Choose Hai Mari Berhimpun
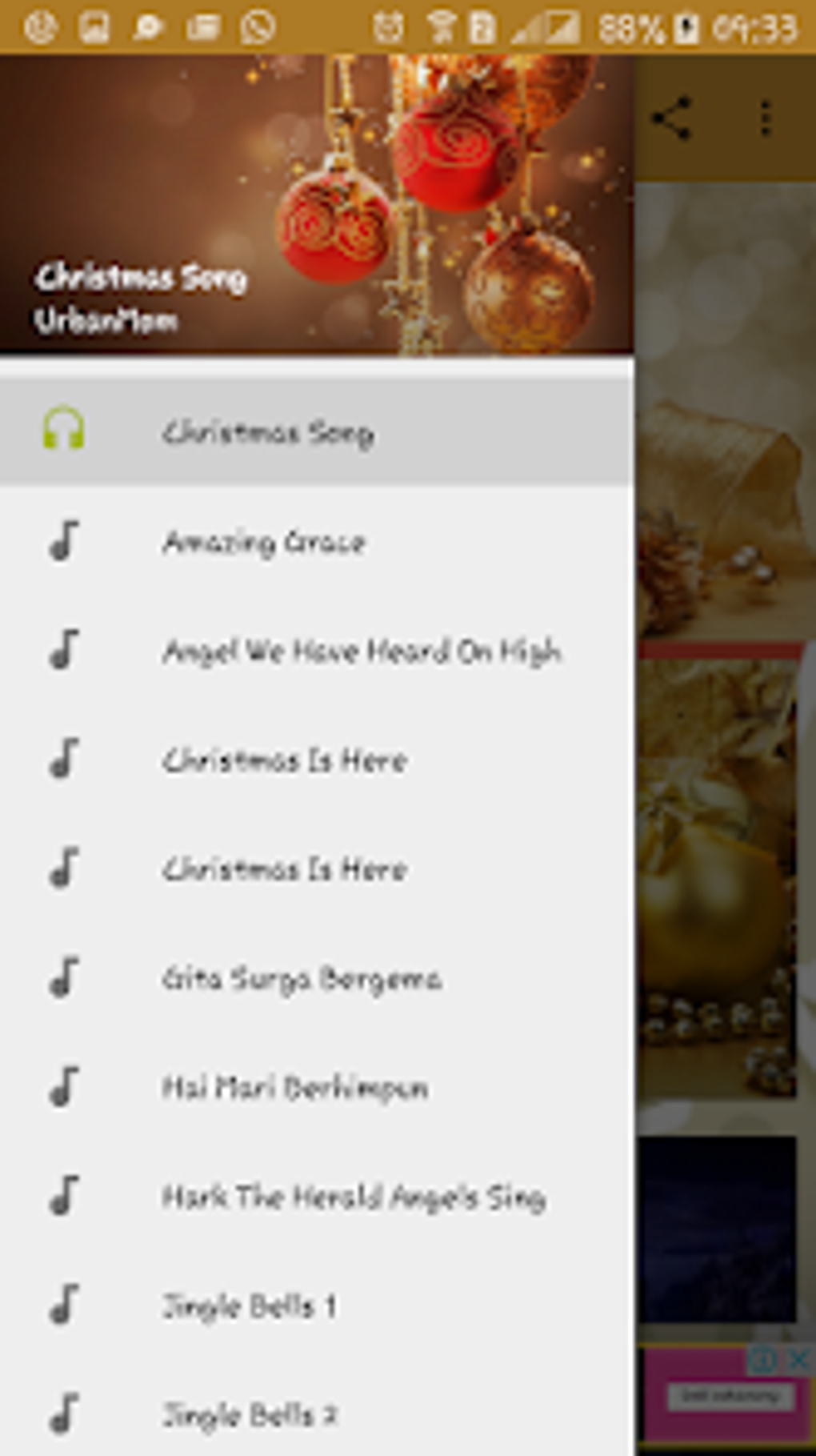 click(x=317, y=1087)
